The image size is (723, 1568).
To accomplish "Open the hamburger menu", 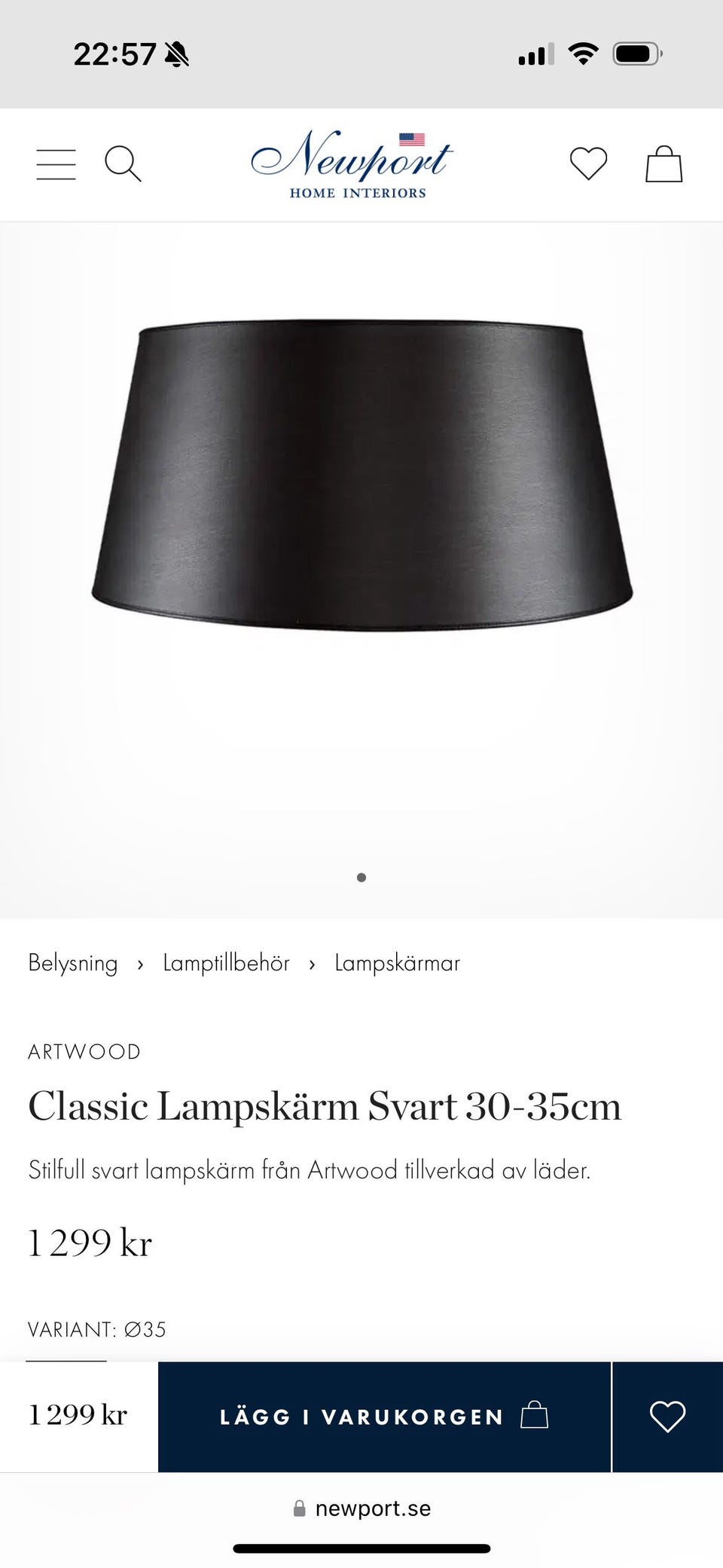I will [56, 164].
